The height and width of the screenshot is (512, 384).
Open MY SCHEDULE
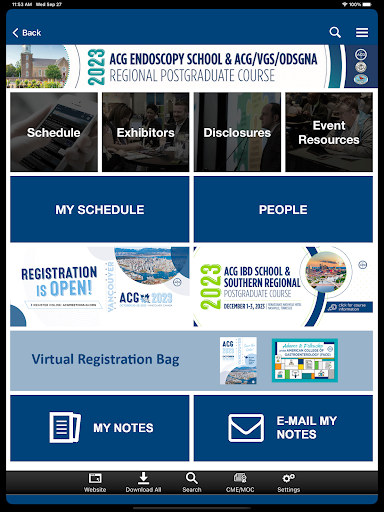pyautogui.click(x=100, y=209)
